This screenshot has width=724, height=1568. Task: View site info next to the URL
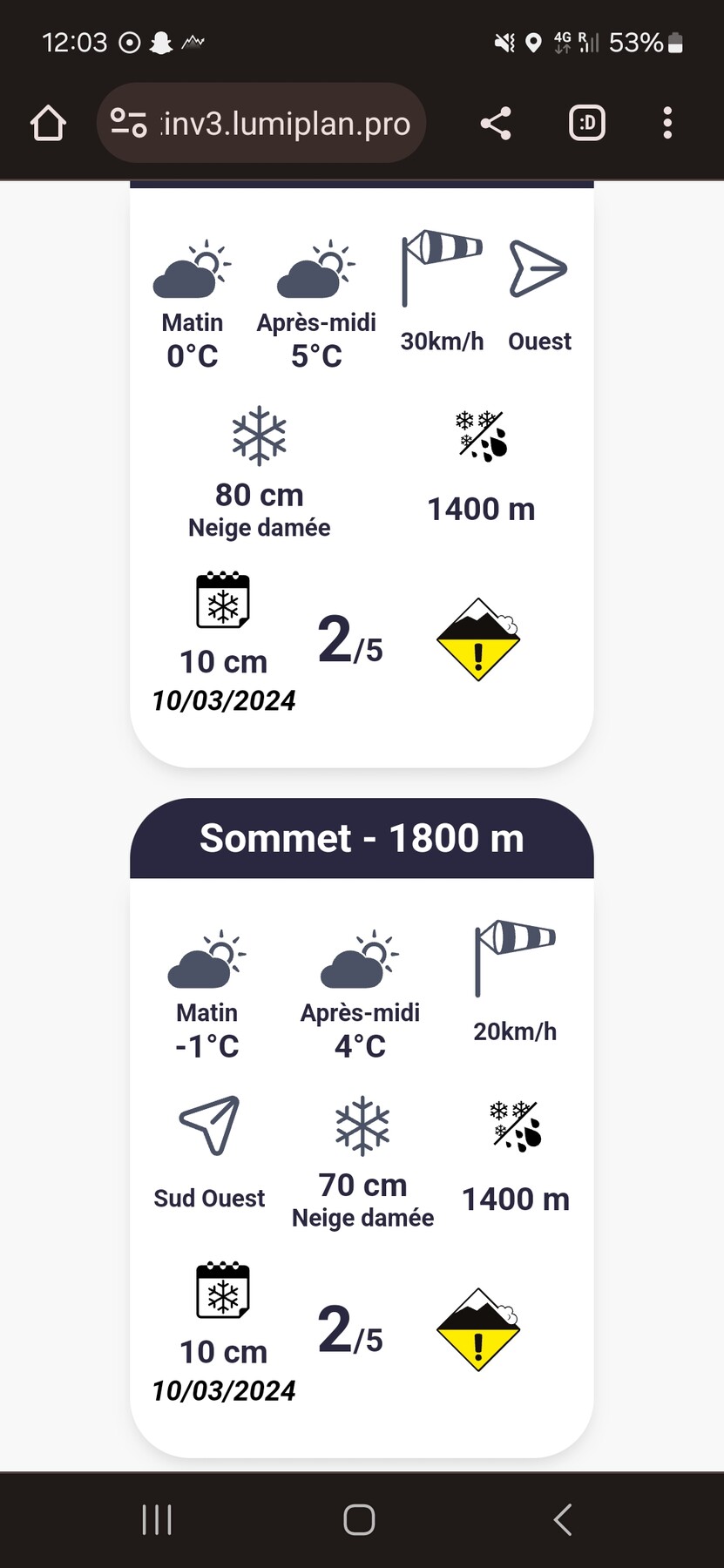[x=128, y=123]
